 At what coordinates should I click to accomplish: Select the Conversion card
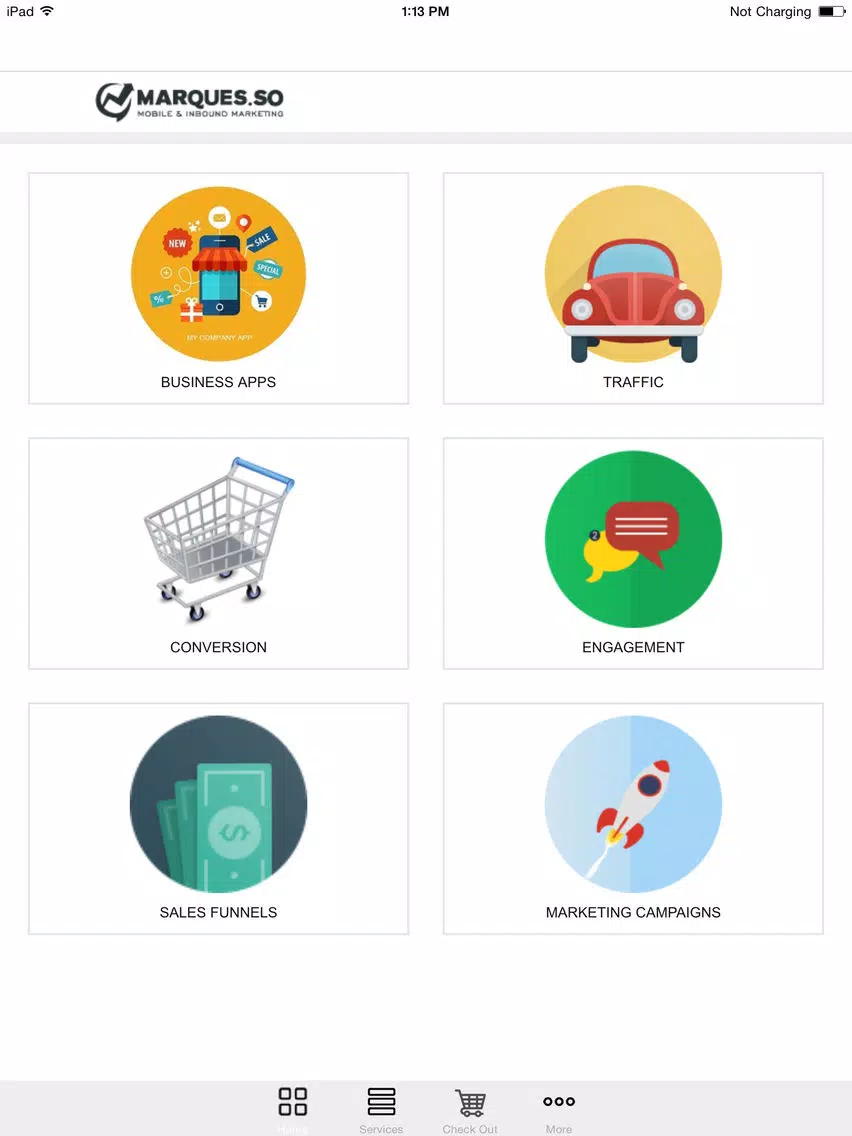click(x=218, y=553)
